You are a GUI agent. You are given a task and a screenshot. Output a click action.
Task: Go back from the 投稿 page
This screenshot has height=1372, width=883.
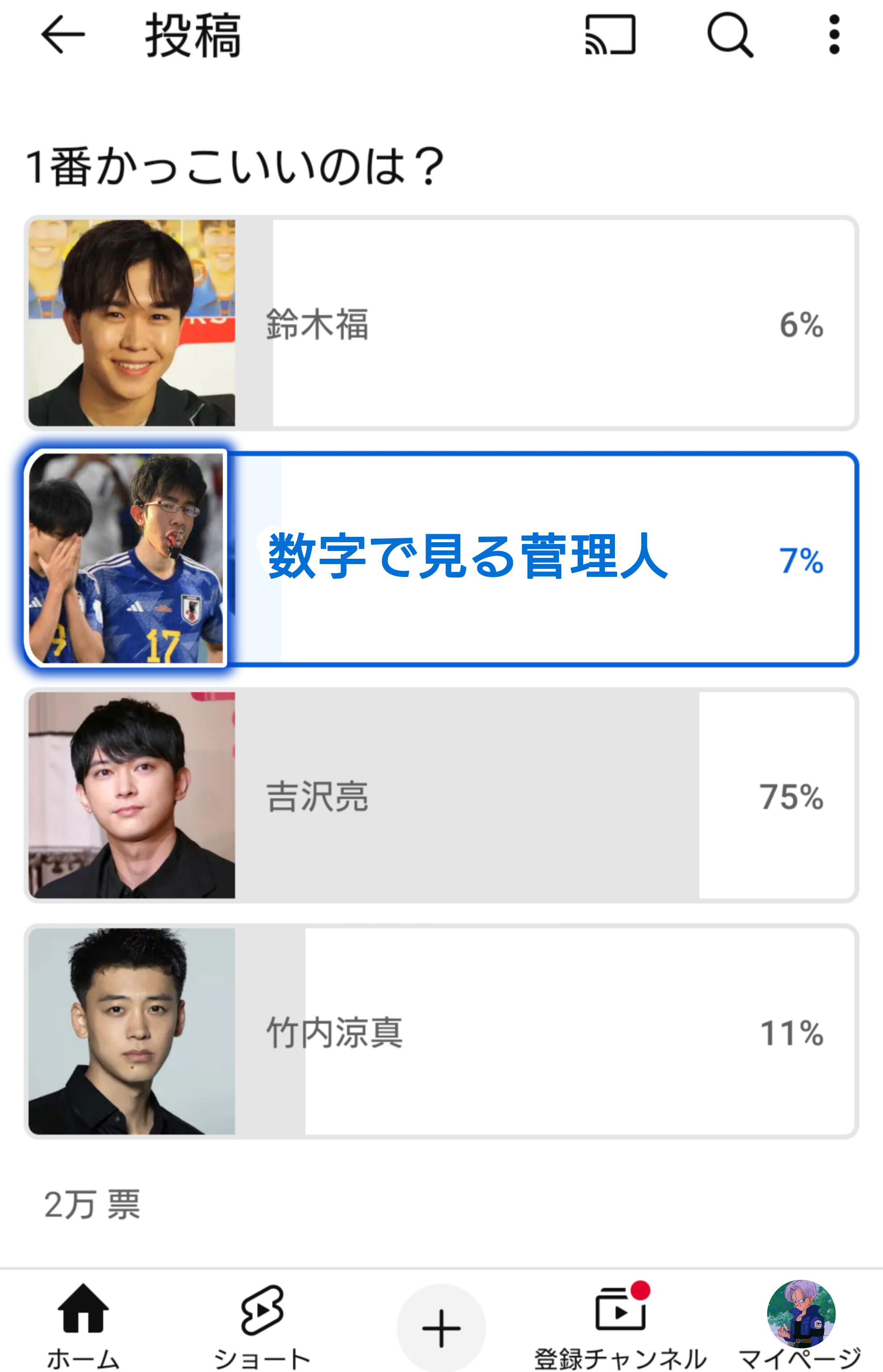tap(63, 35)
